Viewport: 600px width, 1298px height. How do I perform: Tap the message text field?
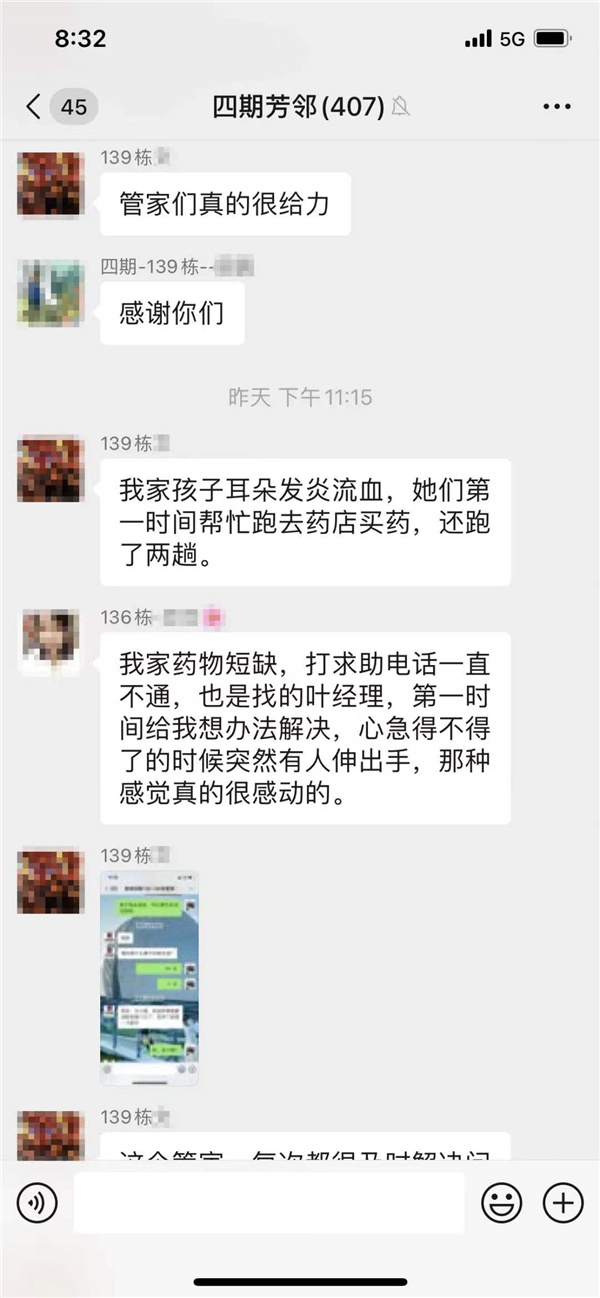coord(268,1202)
